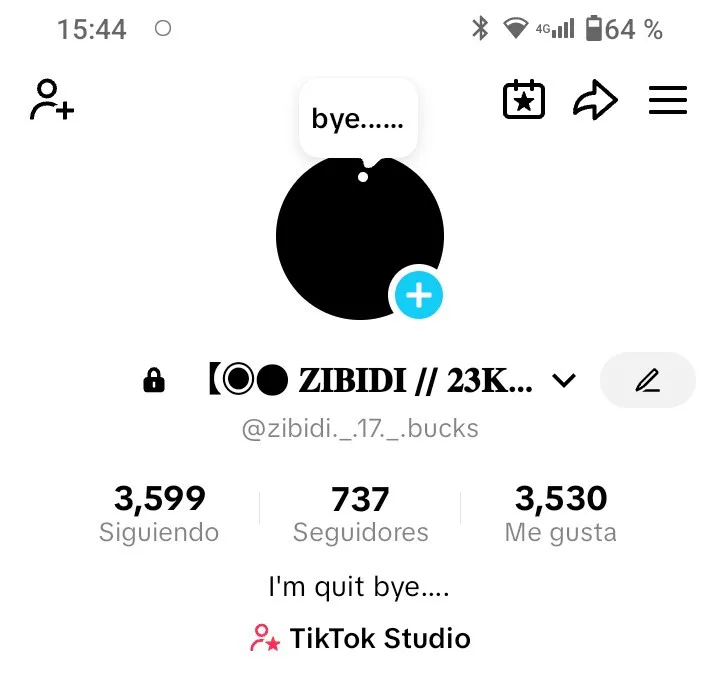
Task: Tap the "bye......" note bubble
Action: click(x=358, y=120)
